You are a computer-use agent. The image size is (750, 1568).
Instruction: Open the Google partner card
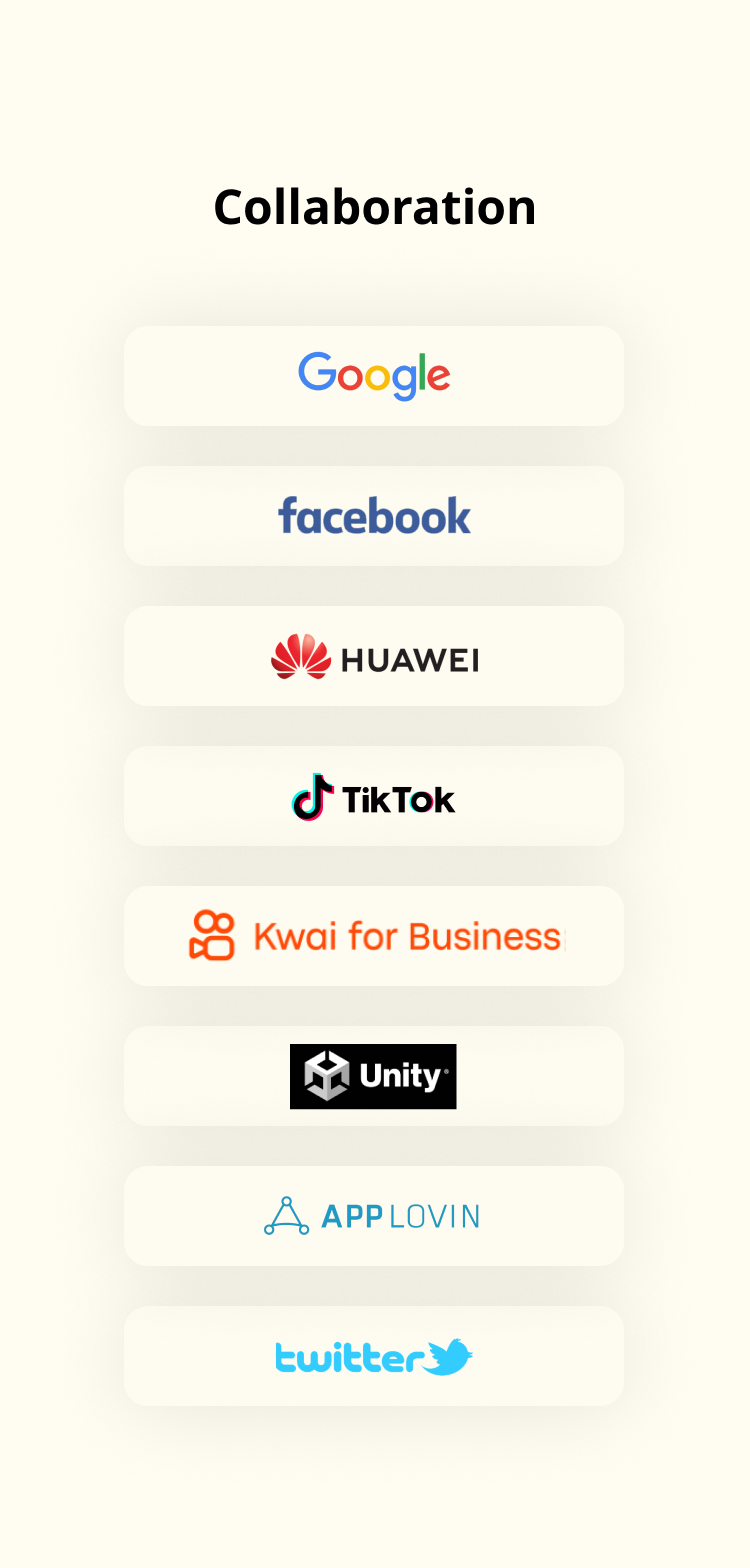tap(374, 376)
